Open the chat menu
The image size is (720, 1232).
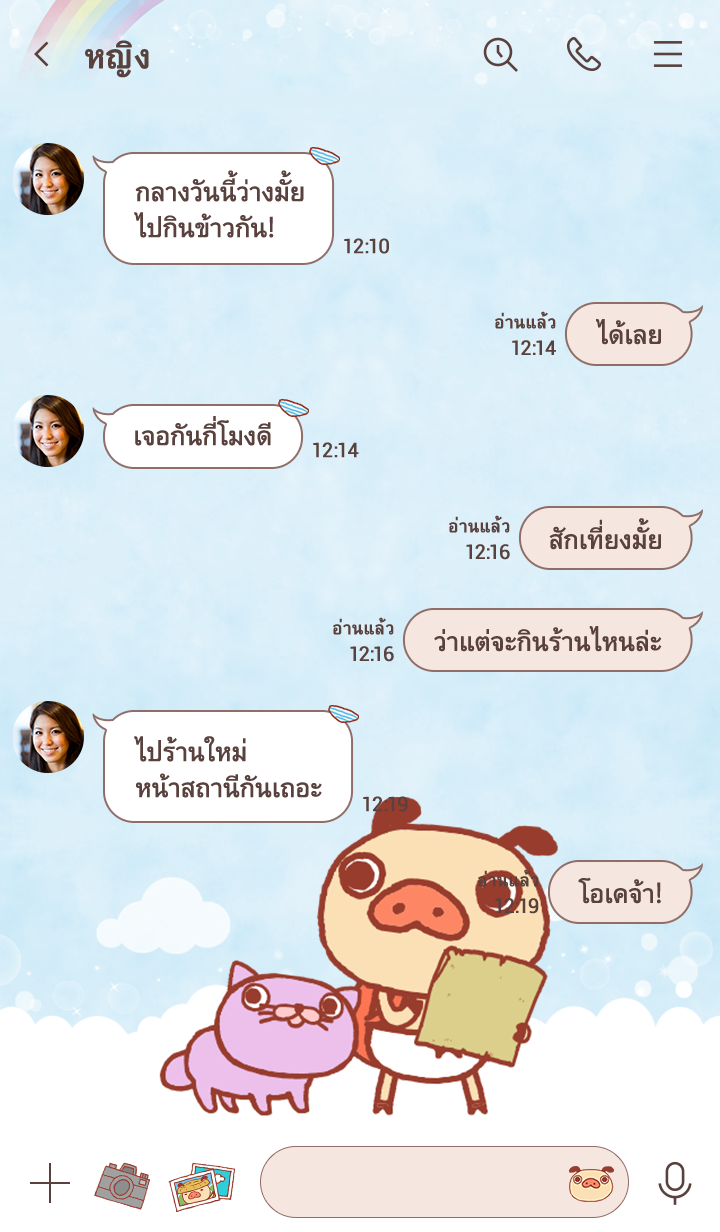click(667, 55)
